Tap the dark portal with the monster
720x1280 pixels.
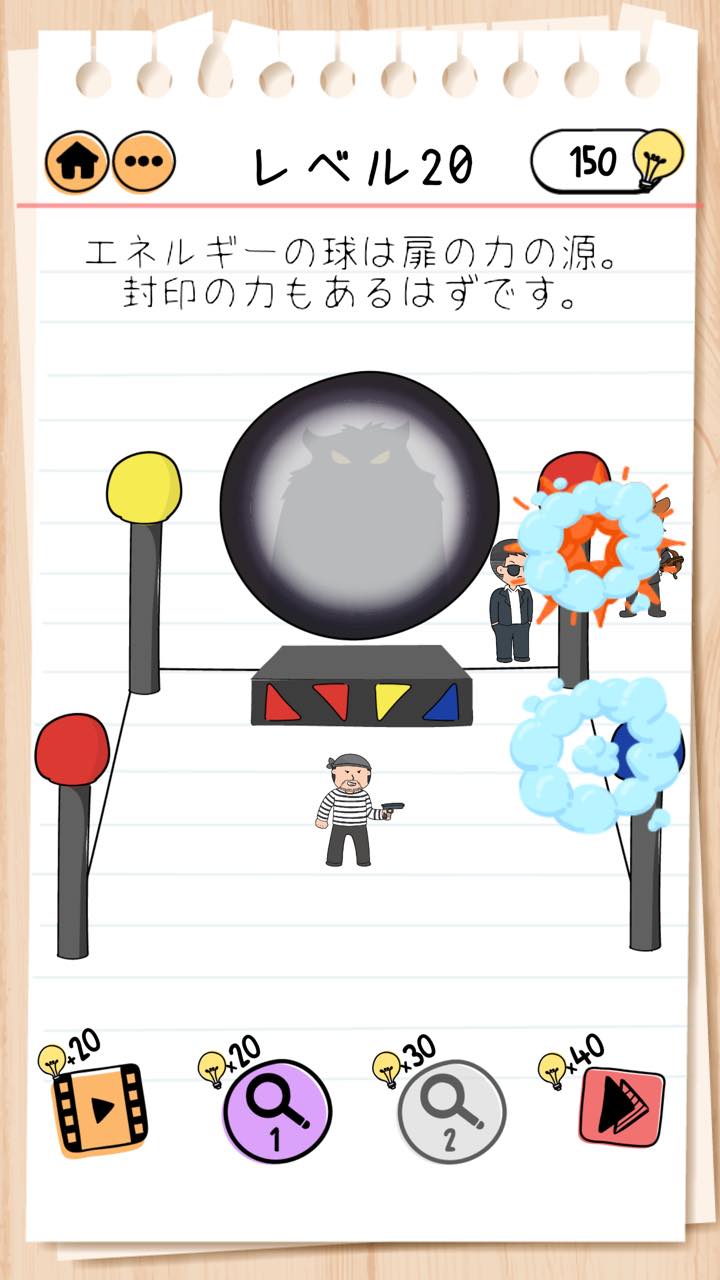coord(359,507)
